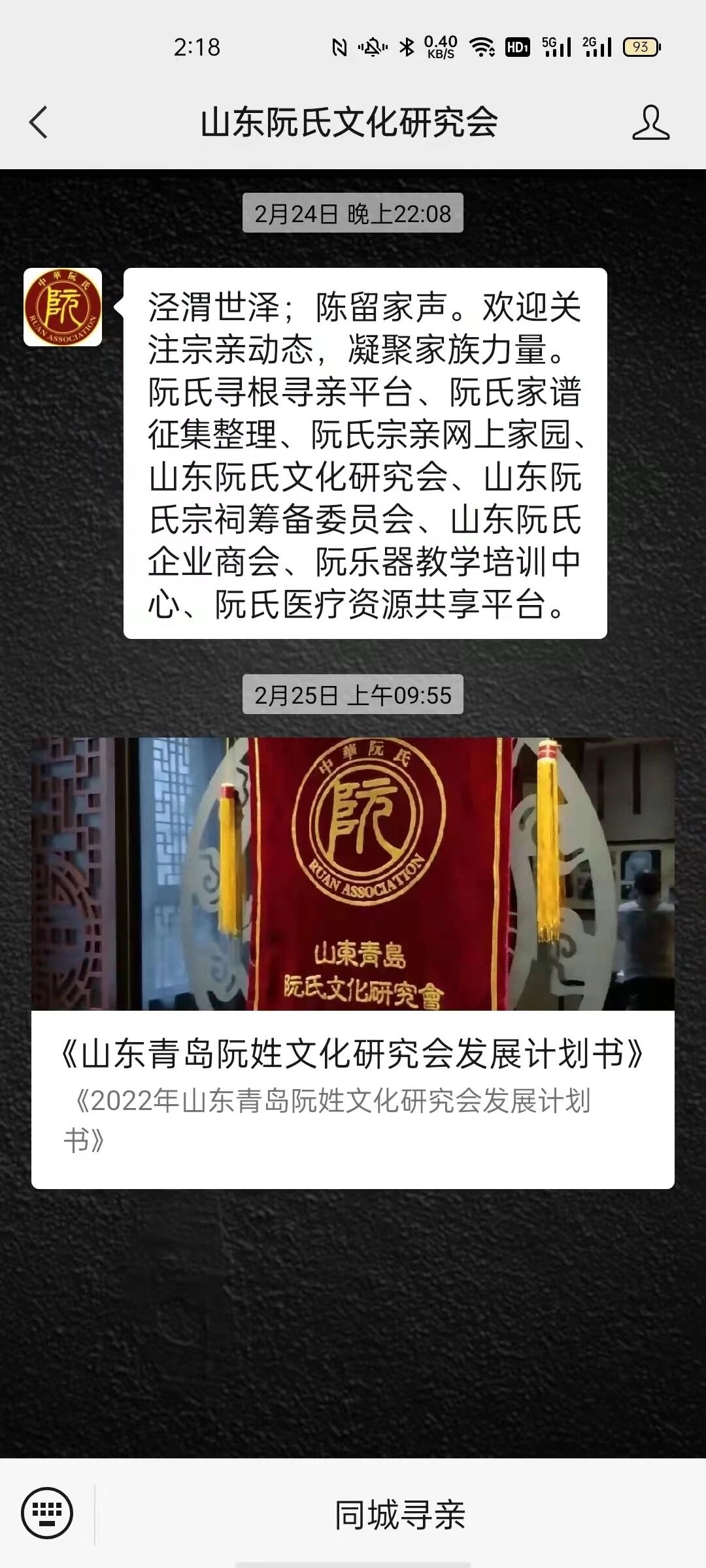Viewport: 706px width, 1568px height.
Task: Open the 山东青岛阮姓文化研究会发展计划书 article card
Action: [353, 963]
